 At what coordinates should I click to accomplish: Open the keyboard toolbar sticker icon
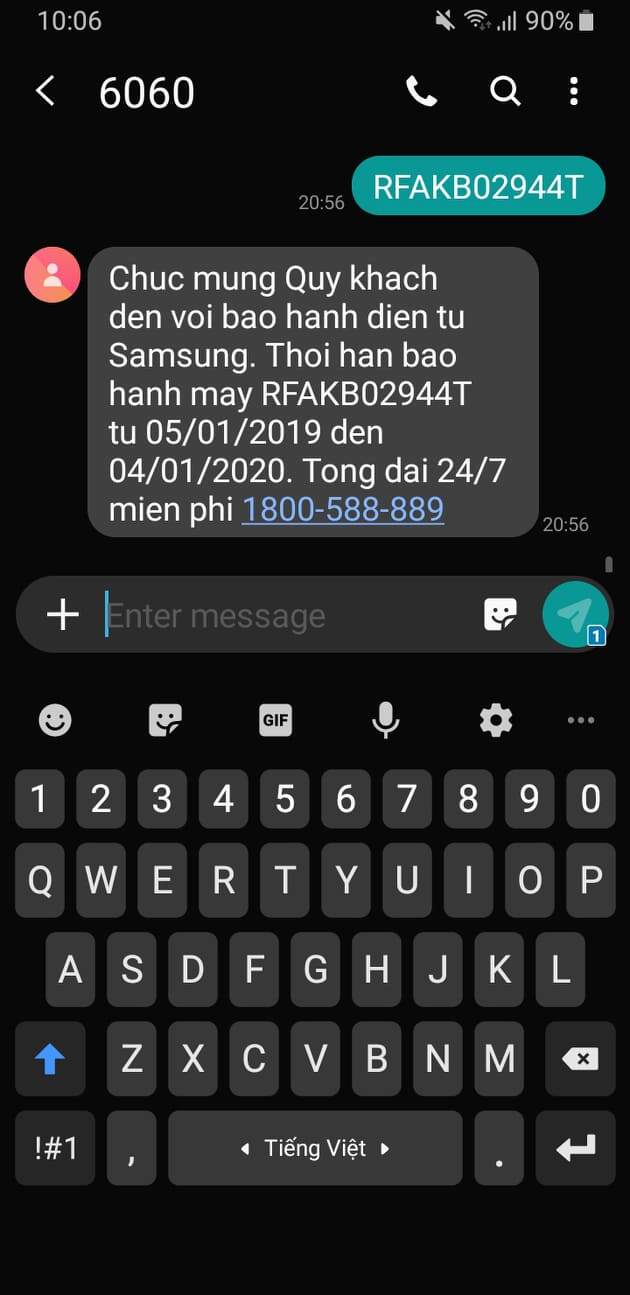pos(165,720)
